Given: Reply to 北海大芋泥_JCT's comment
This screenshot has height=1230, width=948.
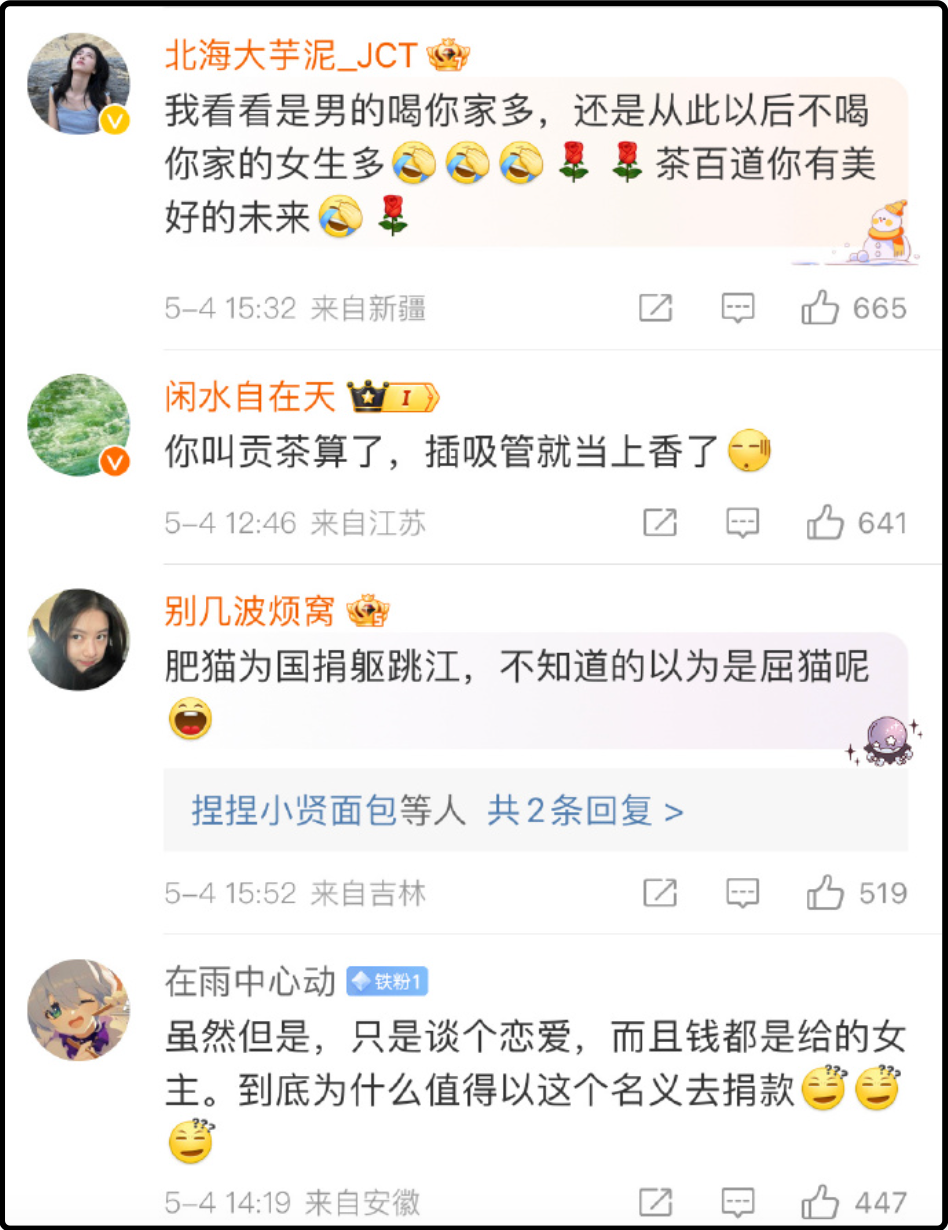Looking at the screenshot, I should [738, 308].
